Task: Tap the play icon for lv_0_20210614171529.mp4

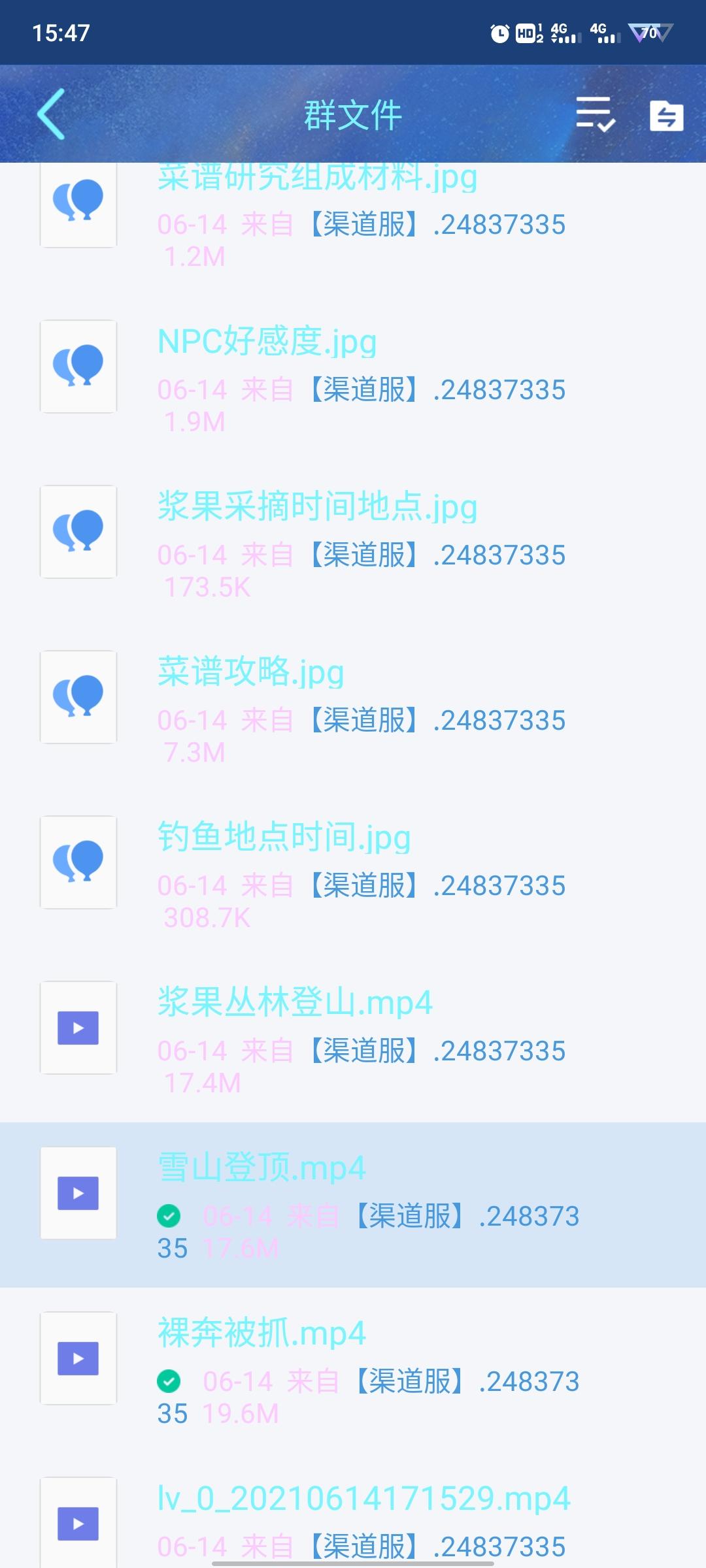Action: [78, 1522]
